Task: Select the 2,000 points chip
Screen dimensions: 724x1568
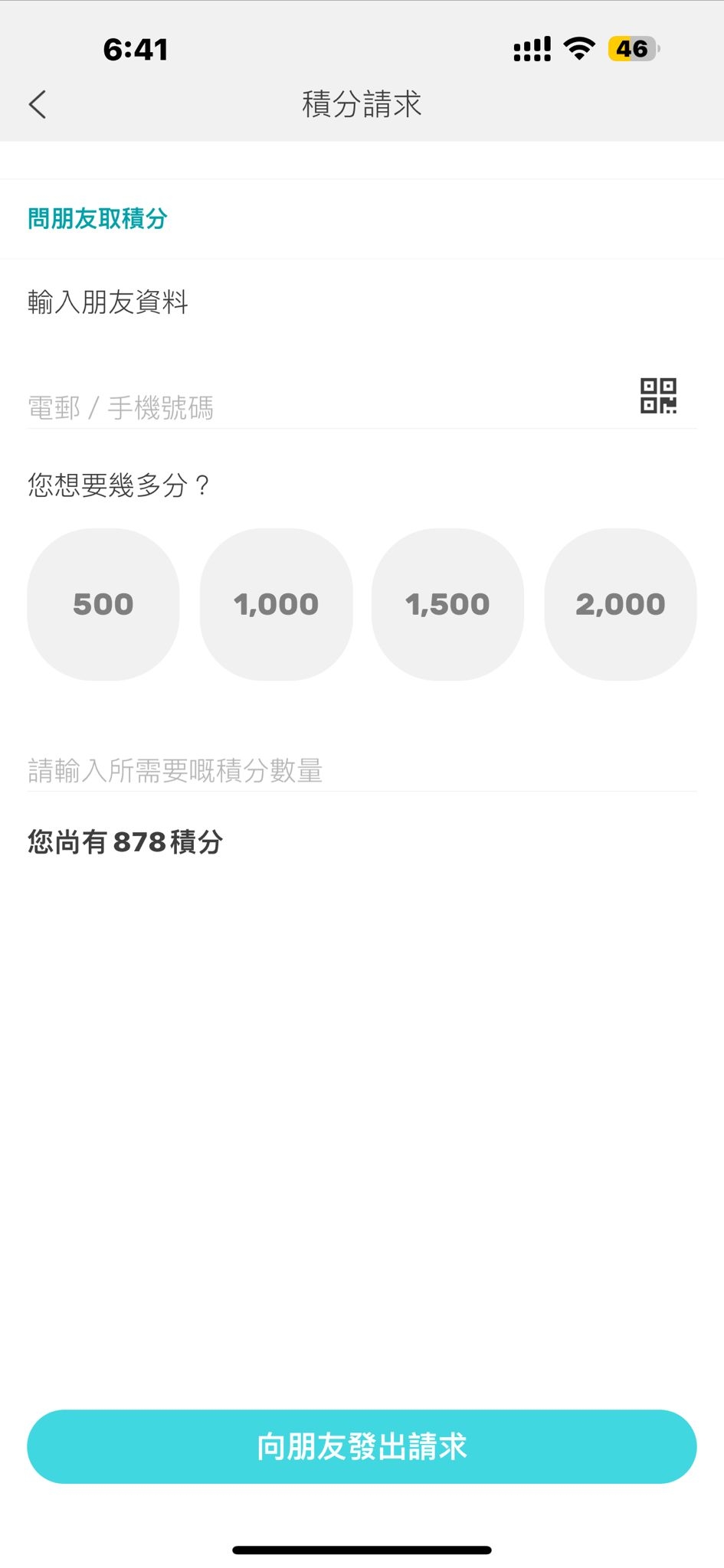Action: click(x=620, y=604)
